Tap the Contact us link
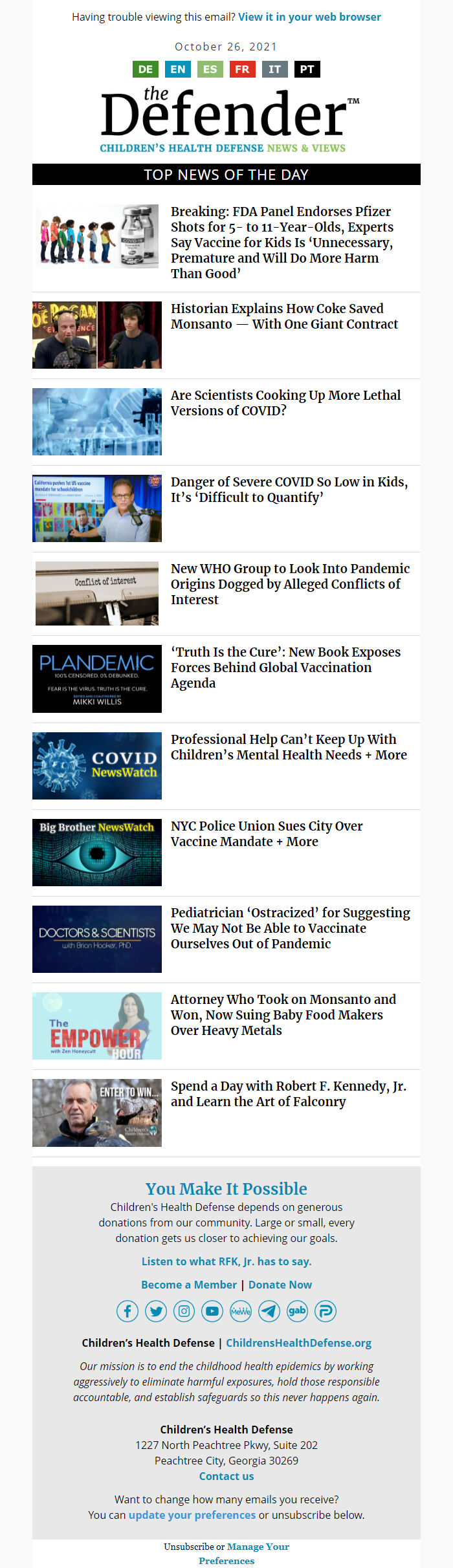Viewport: 453px width, 1568px height. pos(226,1476)
